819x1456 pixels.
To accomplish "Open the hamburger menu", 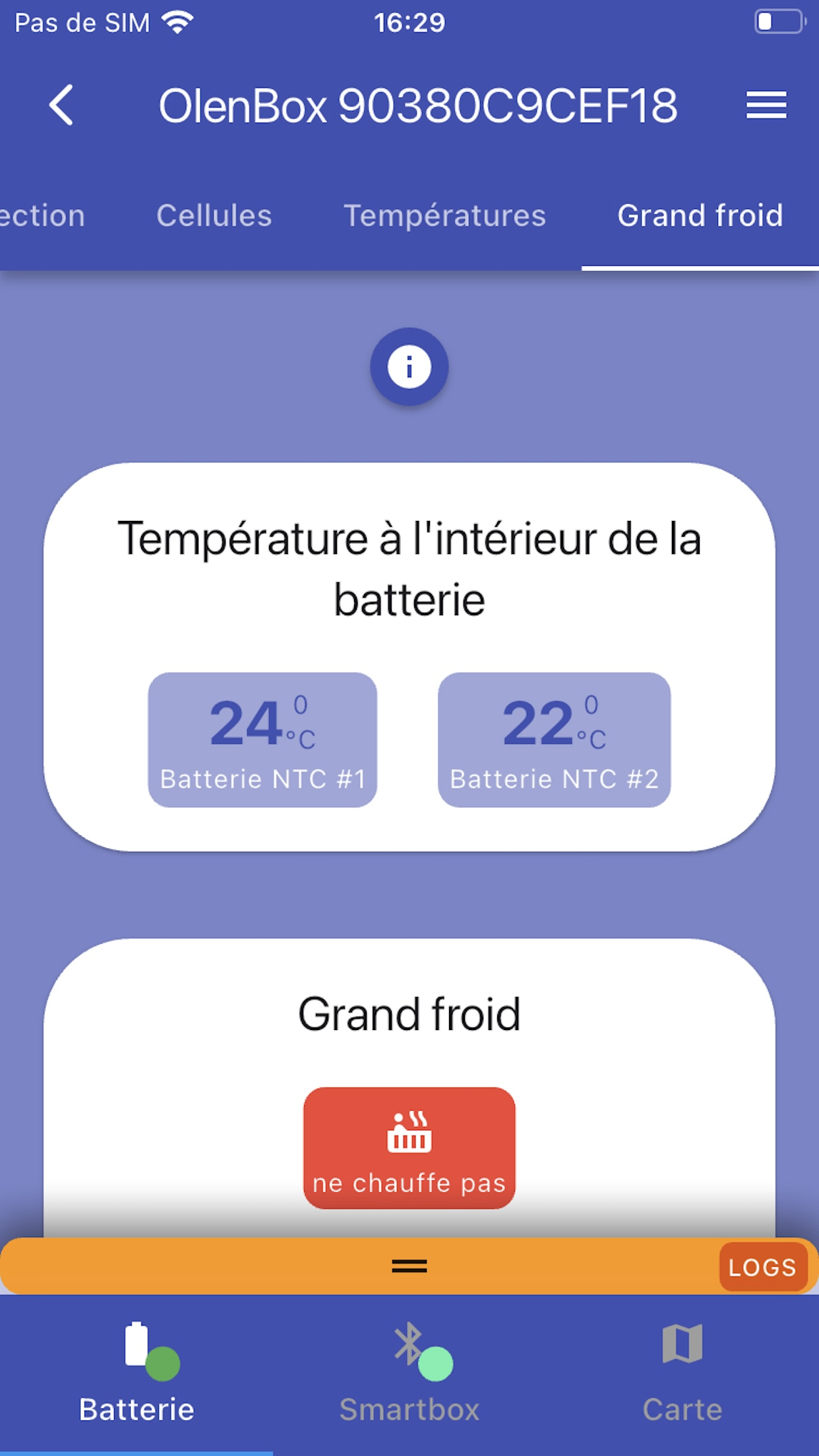I will pyautogui.click(x=766, y=106).
